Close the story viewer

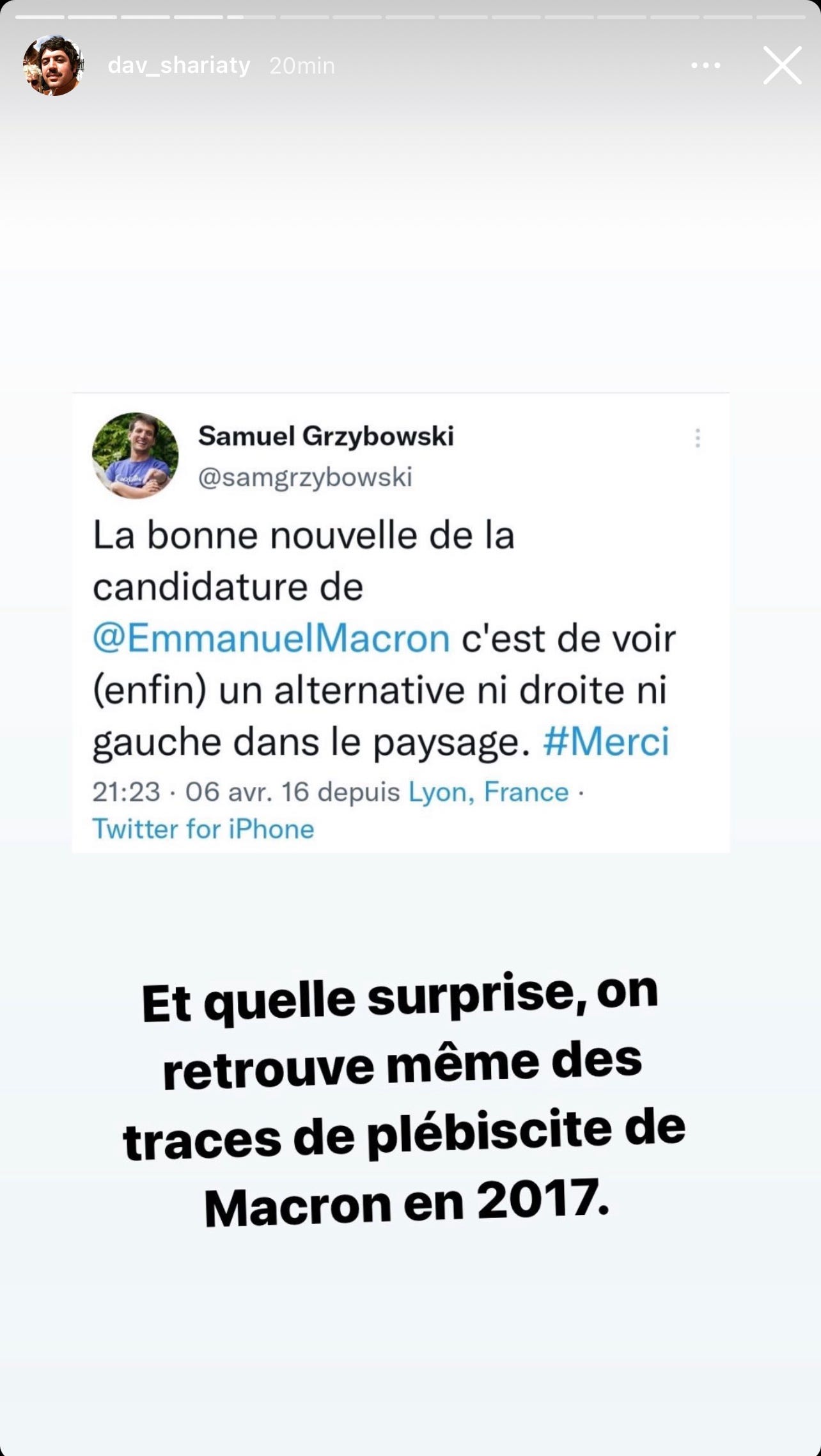782,65
